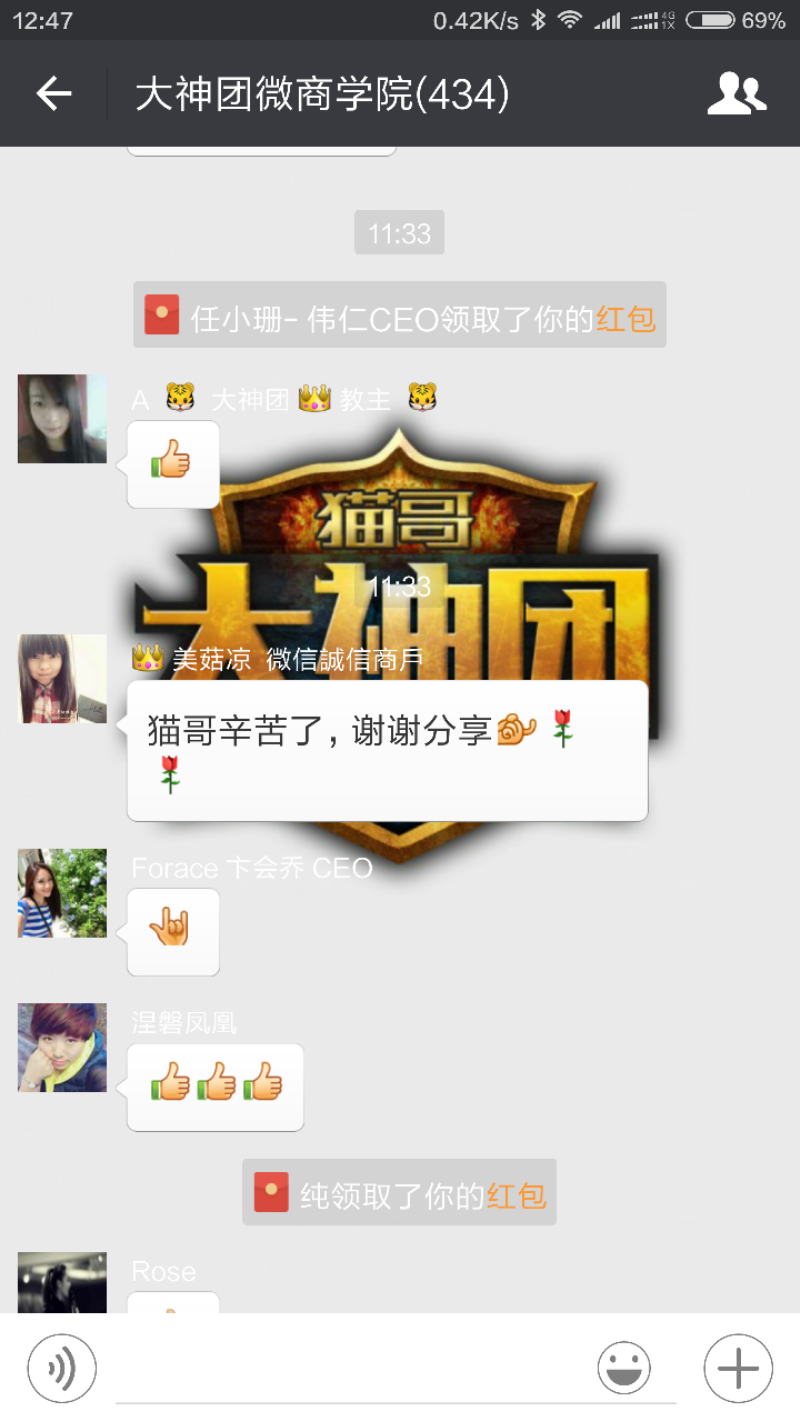Go back from the group chat
Screen dimensions: 800x1422
[54, 94]
